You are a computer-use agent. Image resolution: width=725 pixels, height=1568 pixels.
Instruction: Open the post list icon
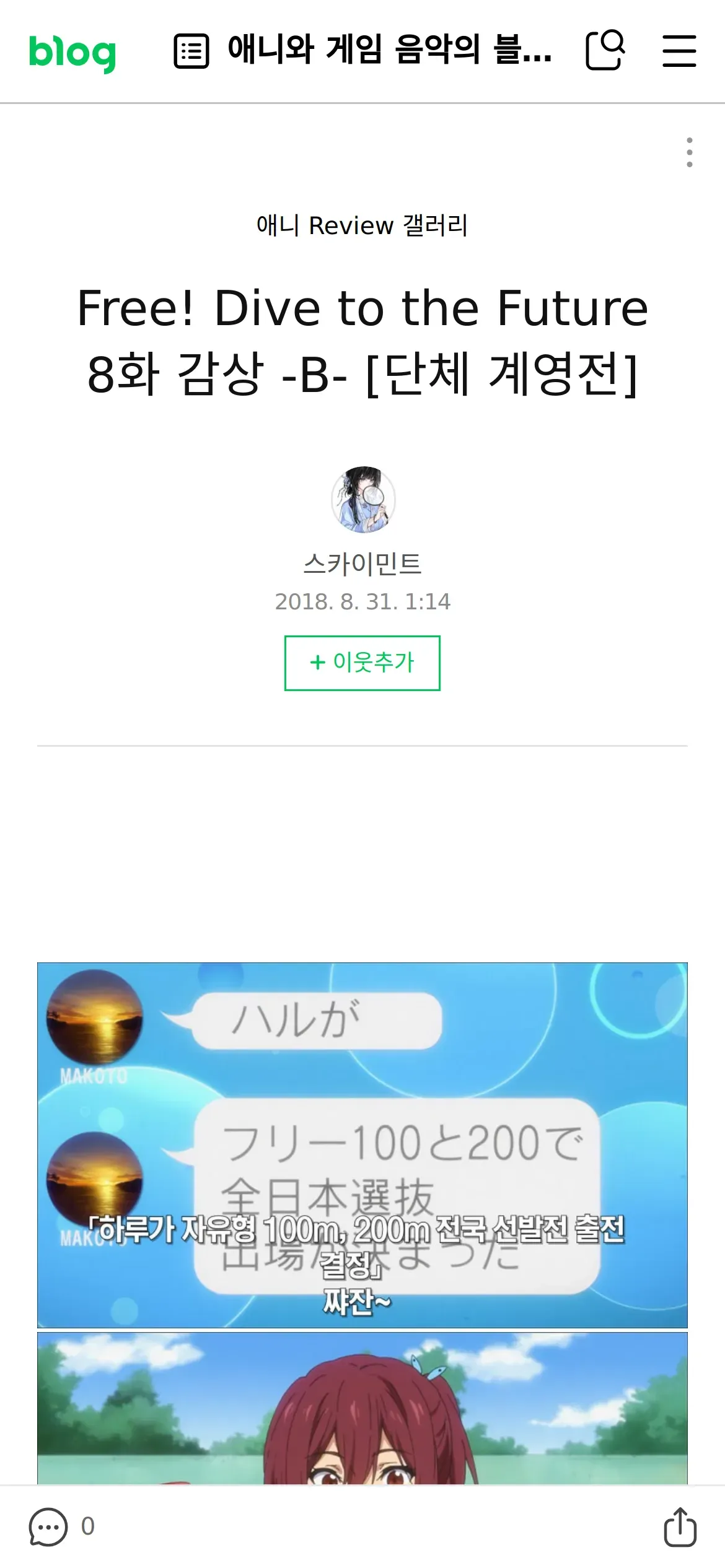191,51
